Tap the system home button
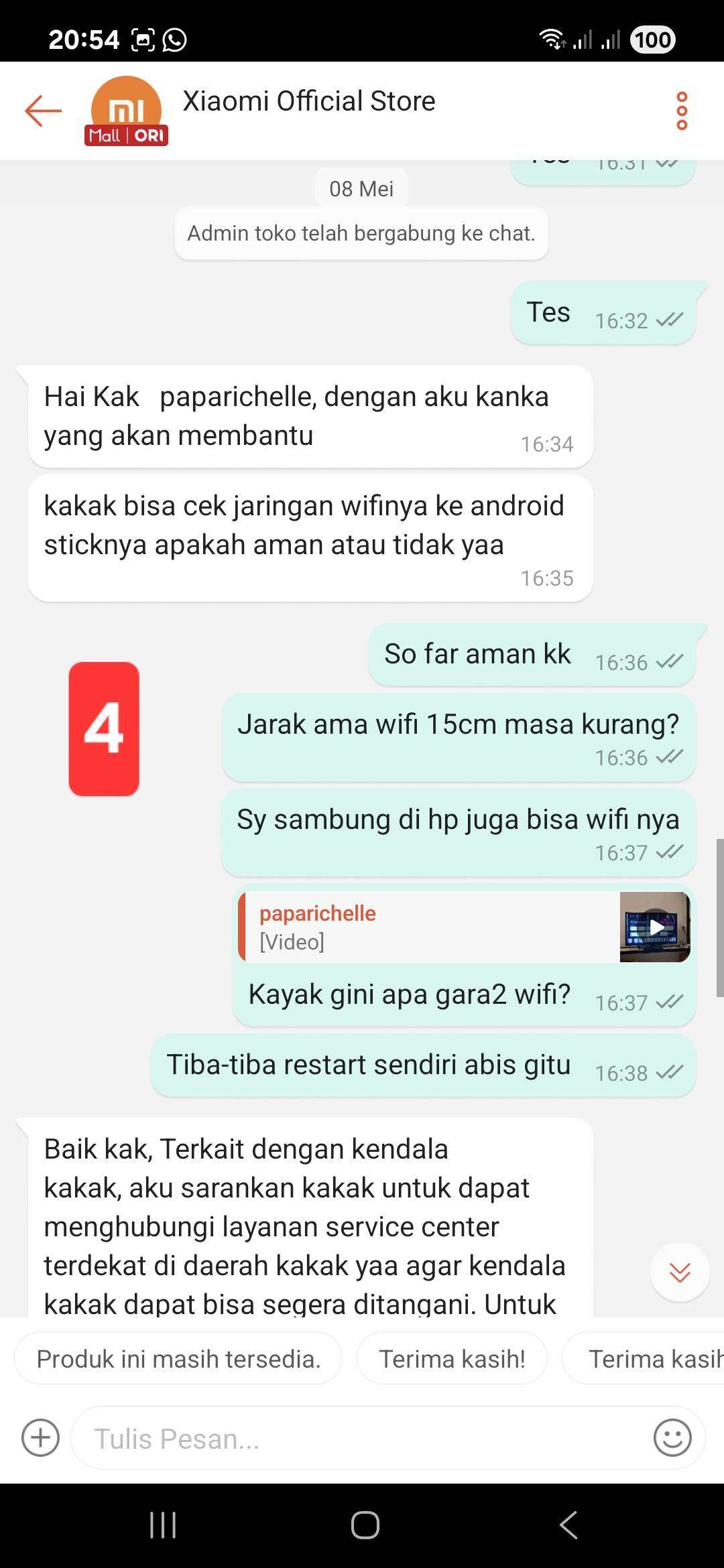 [365, 1525]
